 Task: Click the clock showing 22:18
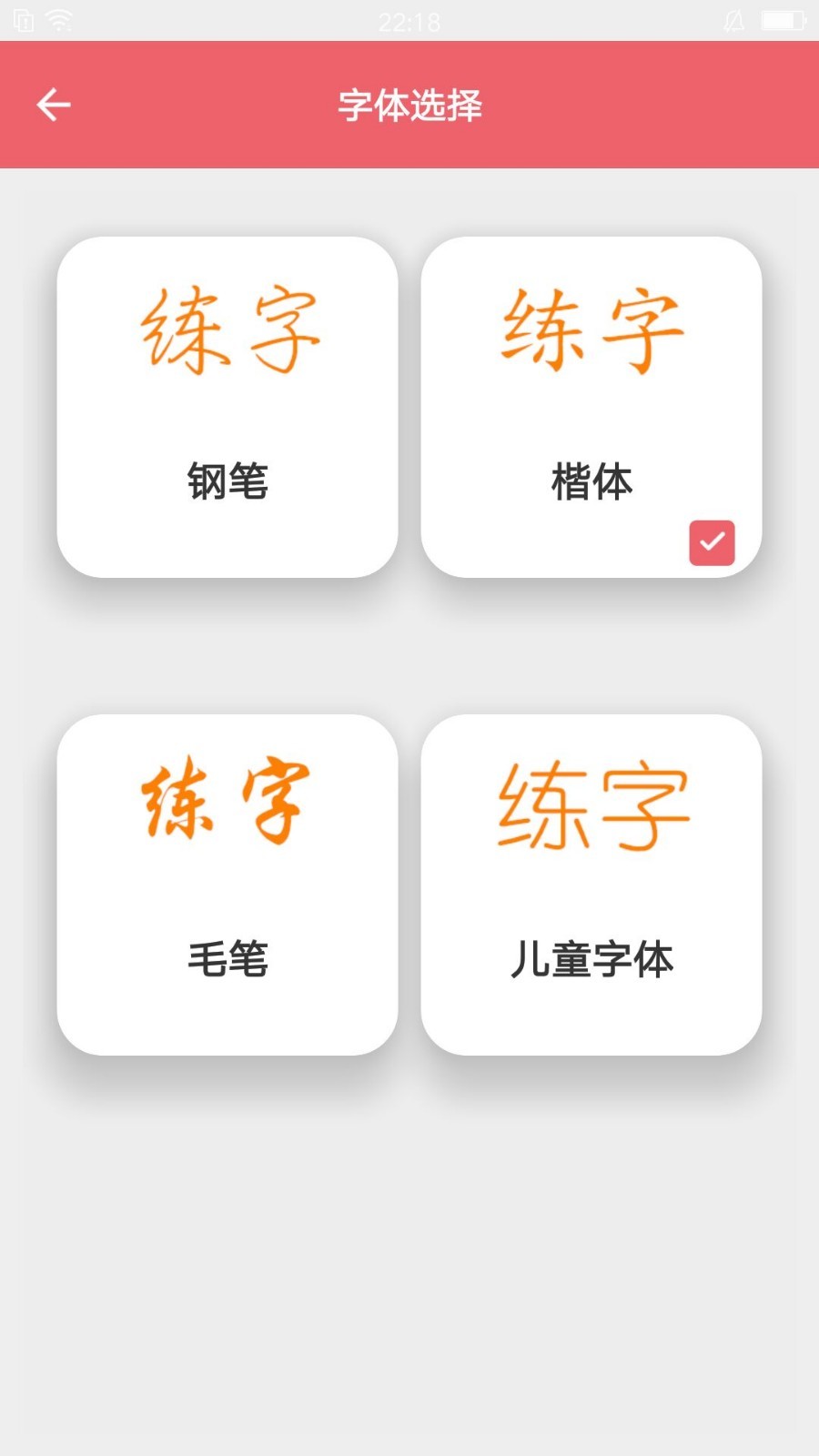(409, 22)
